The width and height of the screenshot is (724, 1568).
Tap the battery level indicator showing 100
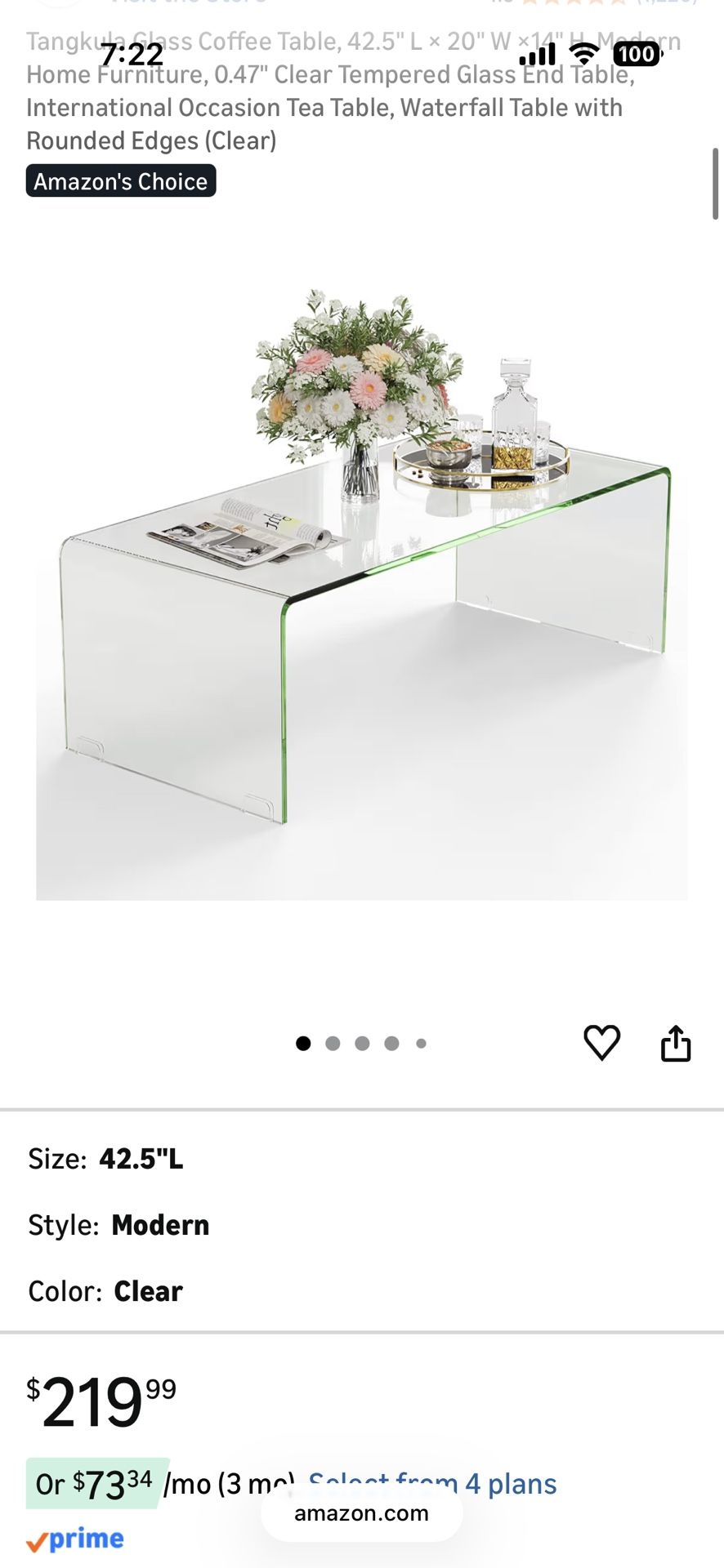636,53
